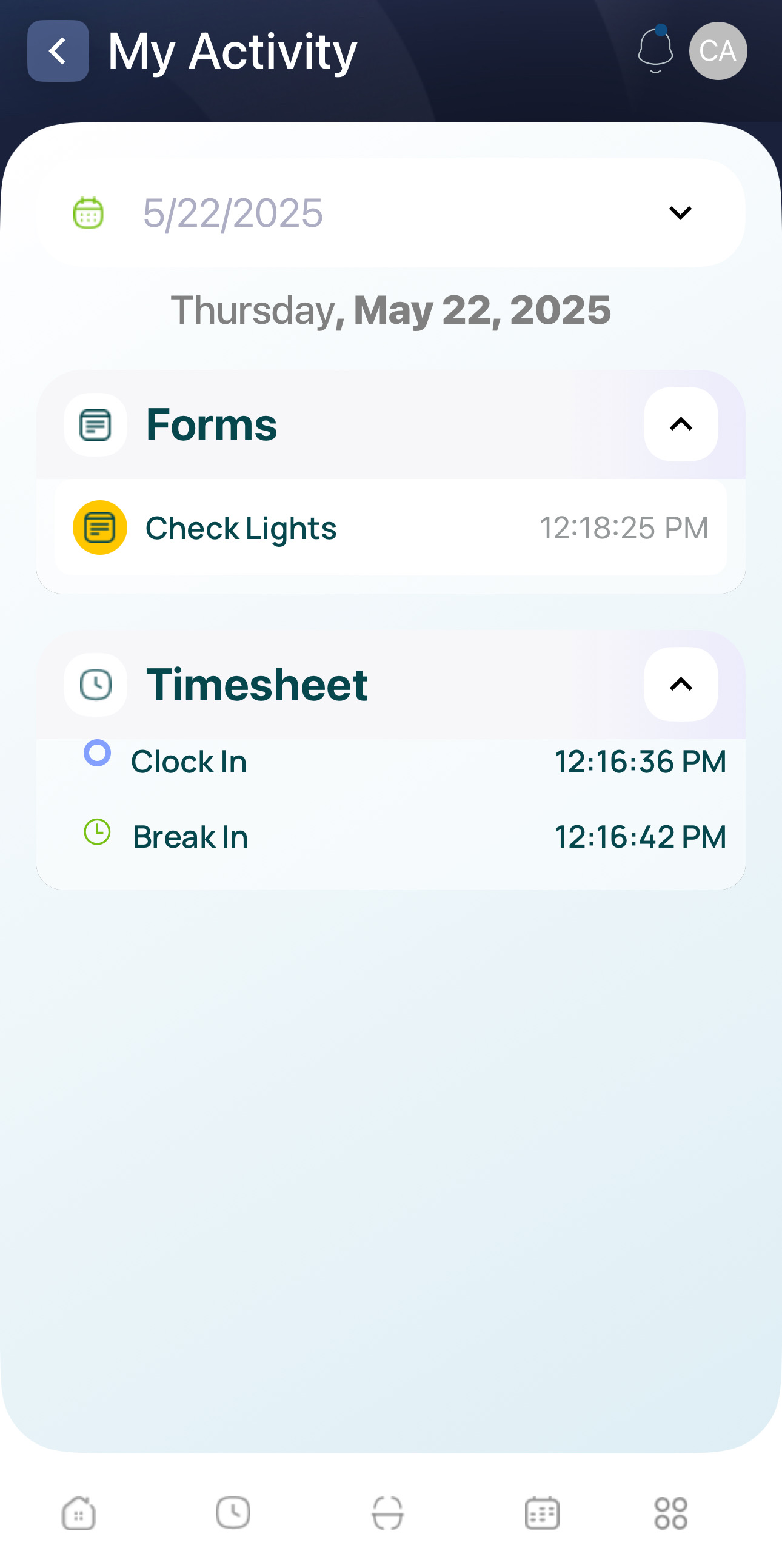
Task: Switch to the clock tab
Action: pos(233,1513)
